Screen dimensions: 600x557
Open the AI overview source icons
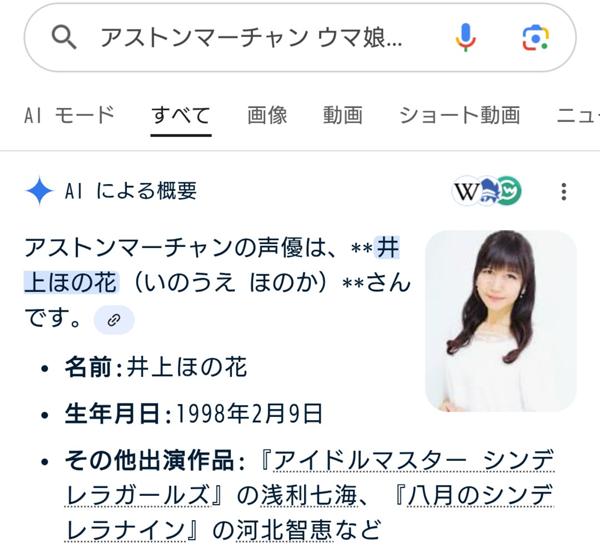tap(488, 190)
